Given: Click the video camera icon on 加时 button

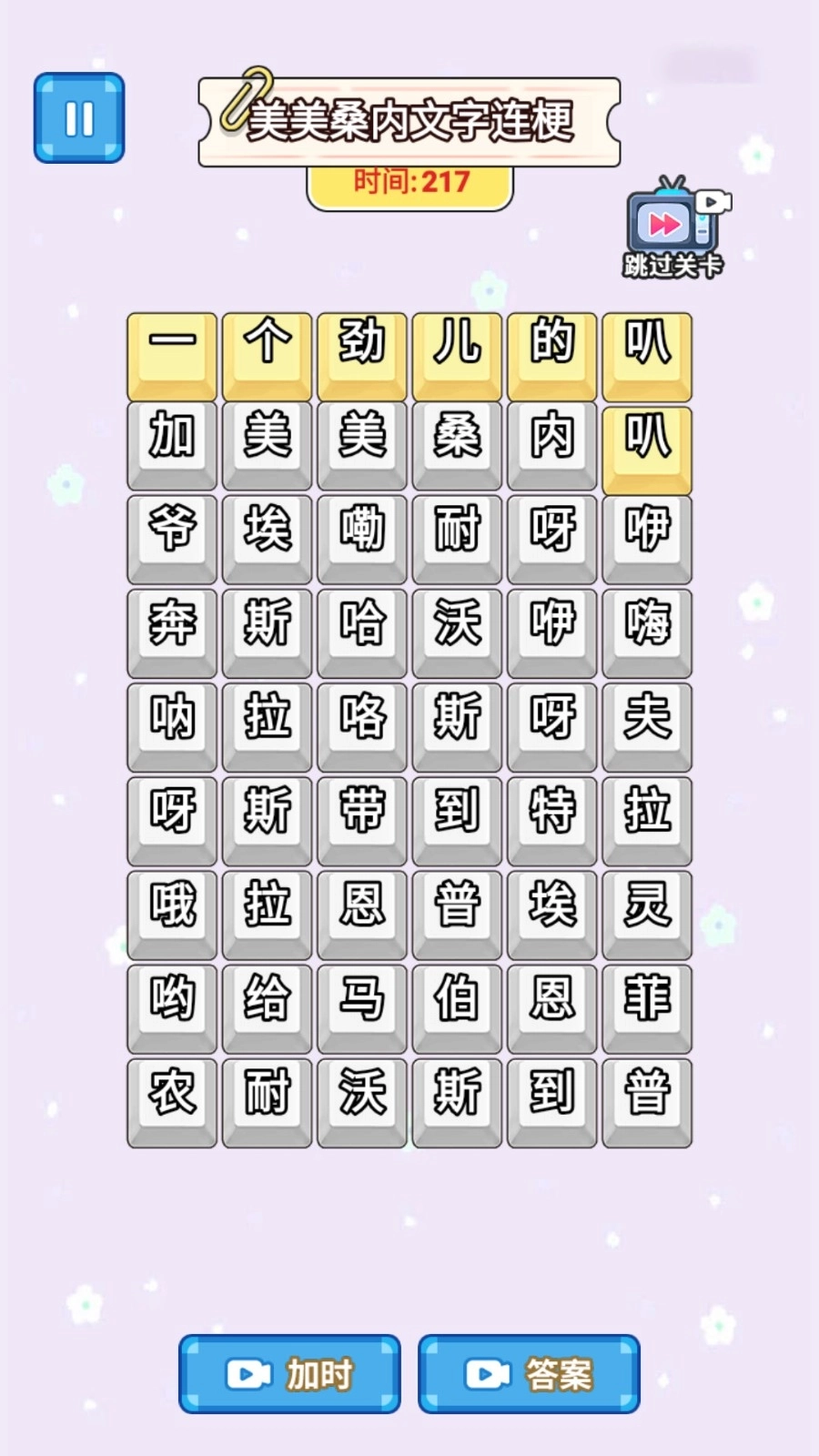Looking at the screenshot, I should coord(248,1374).
